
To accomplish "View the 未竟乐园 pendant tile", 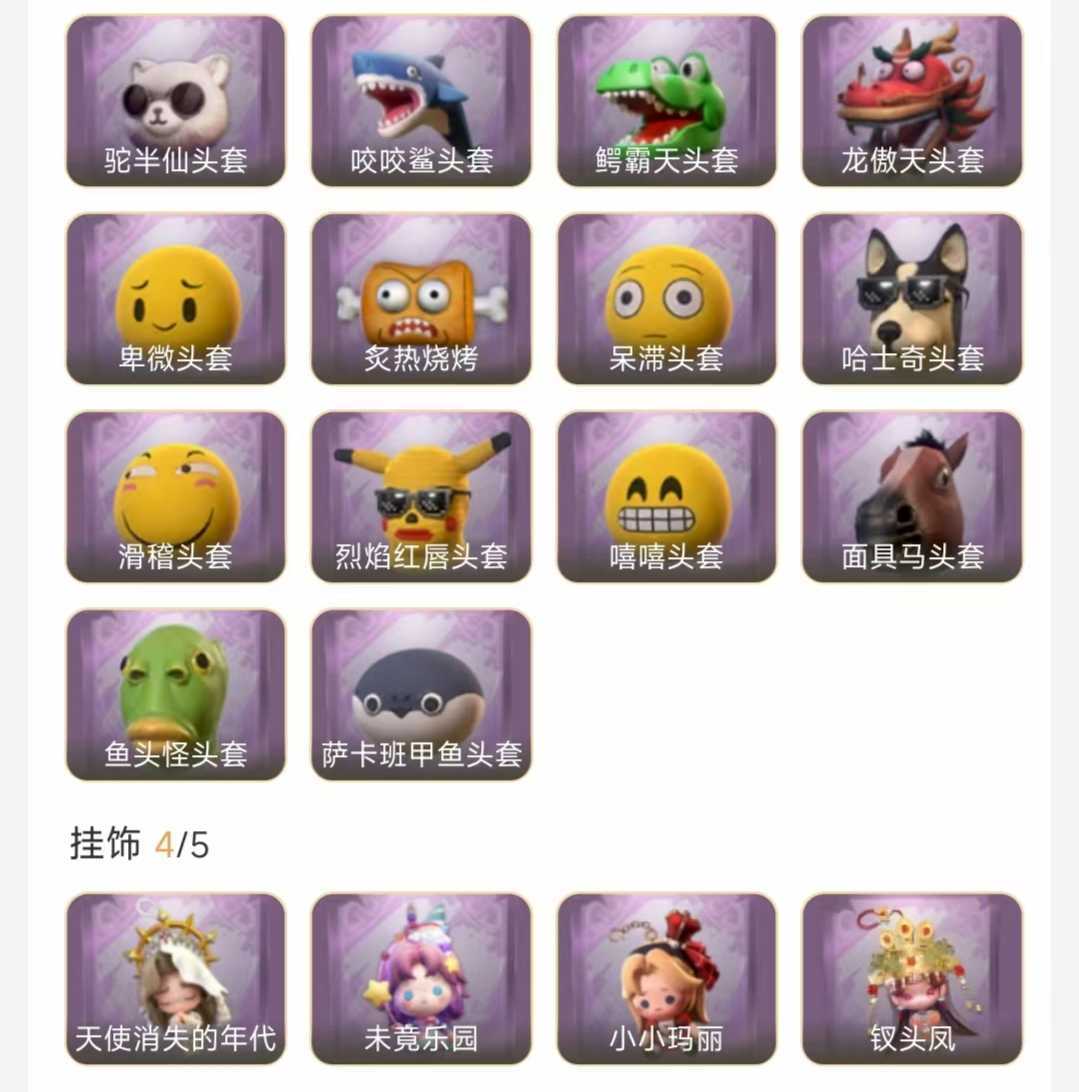I will (x=421, y=979).
